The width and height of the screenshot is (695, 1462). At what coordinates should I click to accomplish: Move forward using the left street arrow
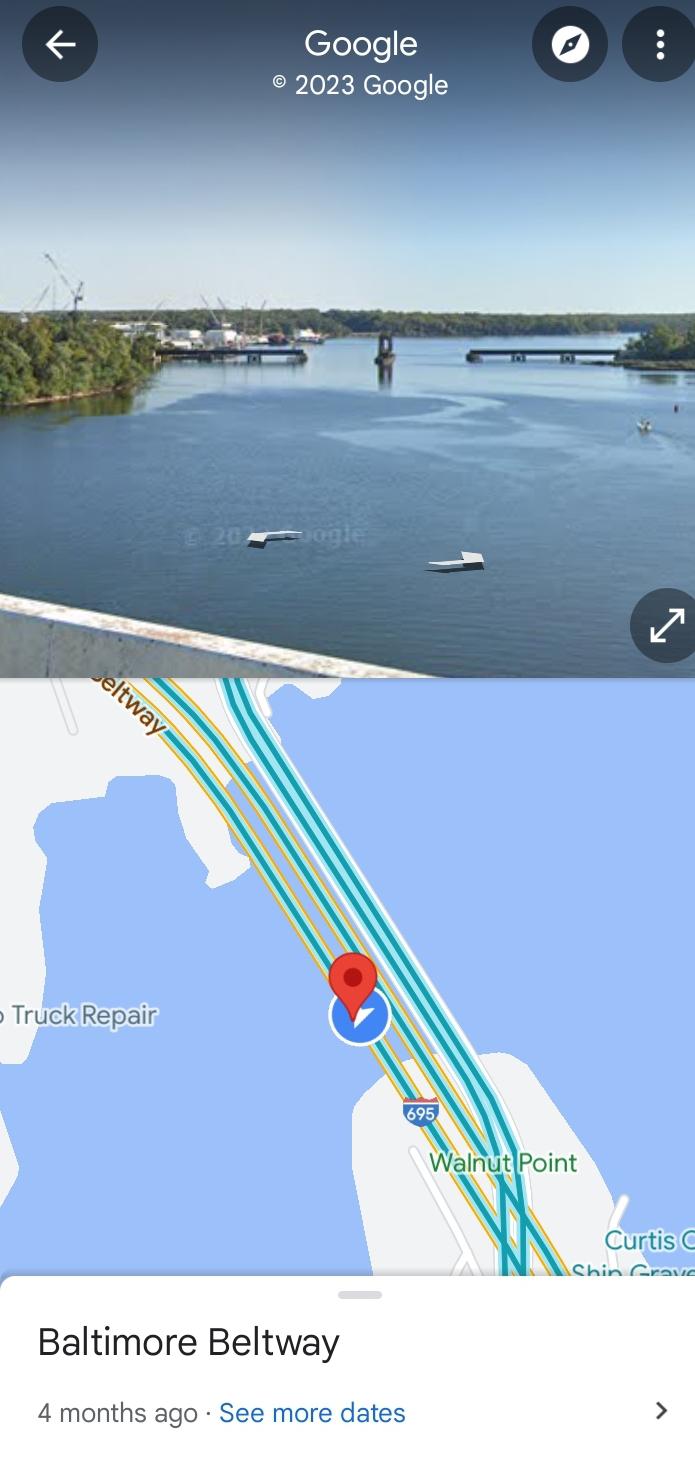coord(274,538)
